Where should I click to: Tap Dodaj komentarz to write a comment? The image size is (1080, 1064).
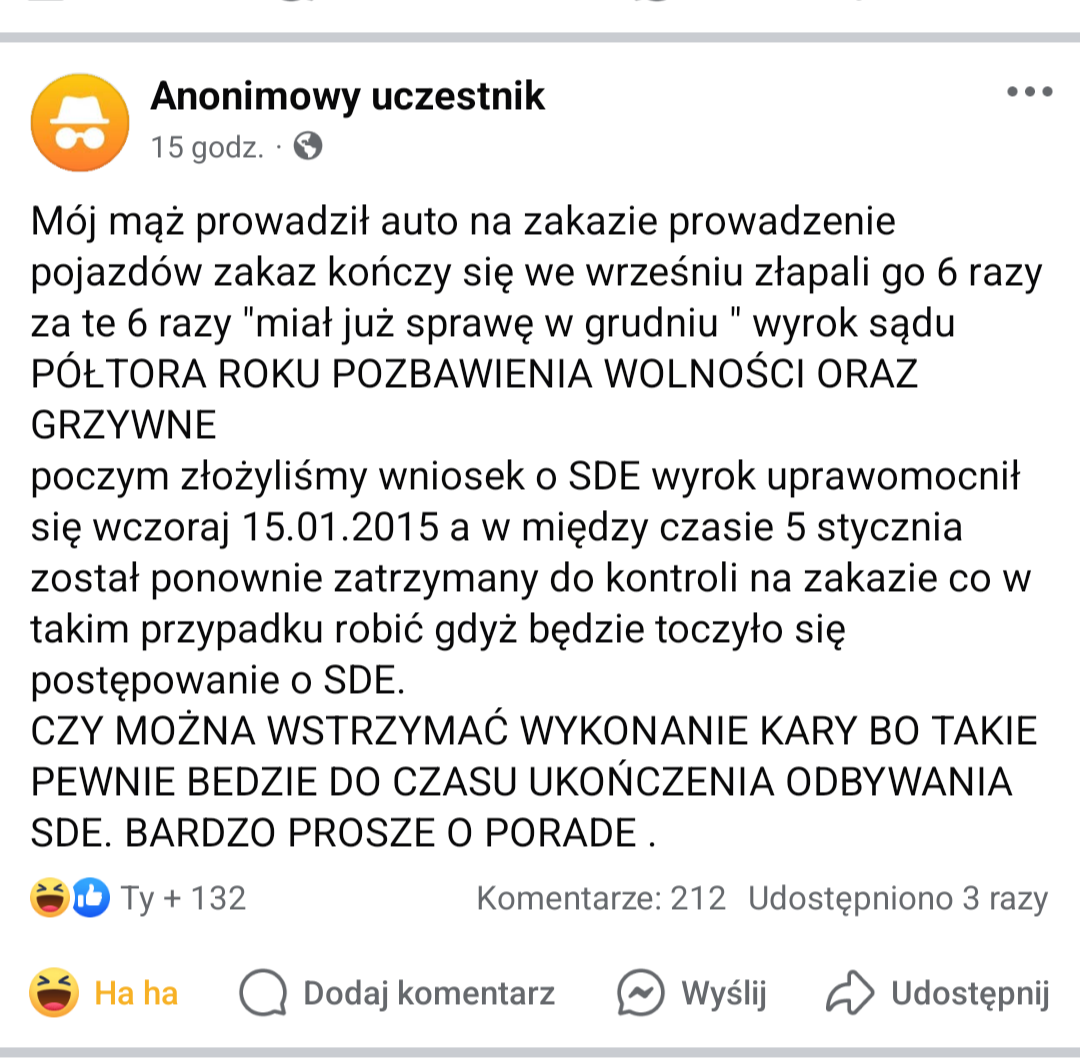click(398, 993)
